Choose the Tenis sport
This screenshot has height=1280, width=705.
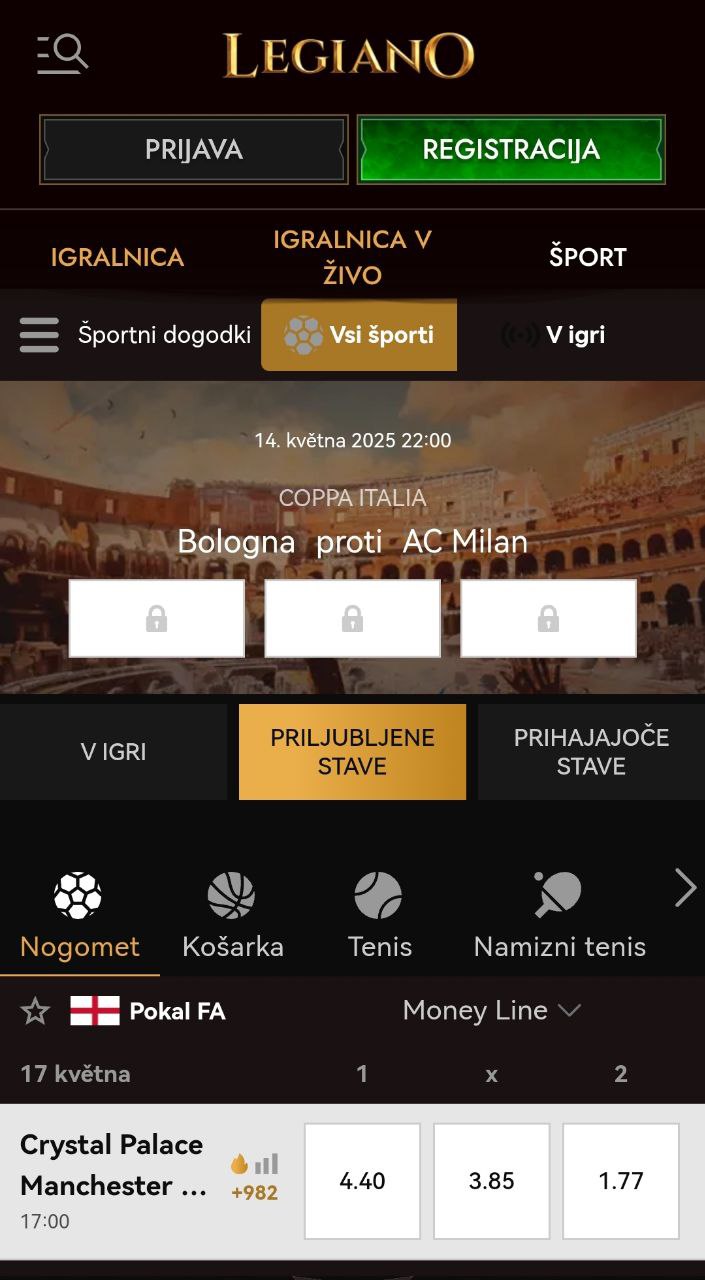pos(379,916)
